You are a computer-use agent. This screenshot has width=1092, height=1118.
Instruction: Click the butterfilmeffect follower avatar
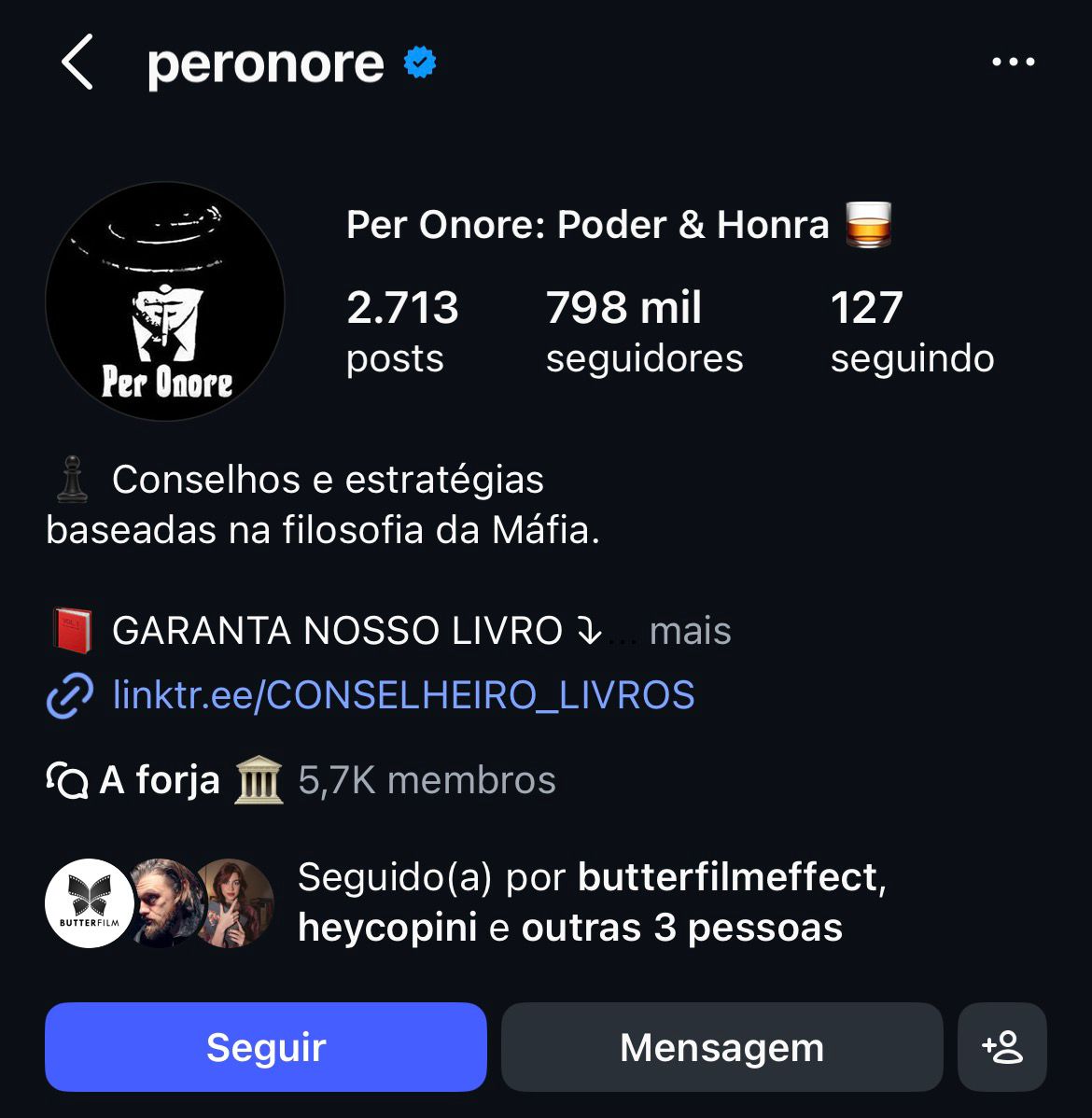click(x=89, y=901)
